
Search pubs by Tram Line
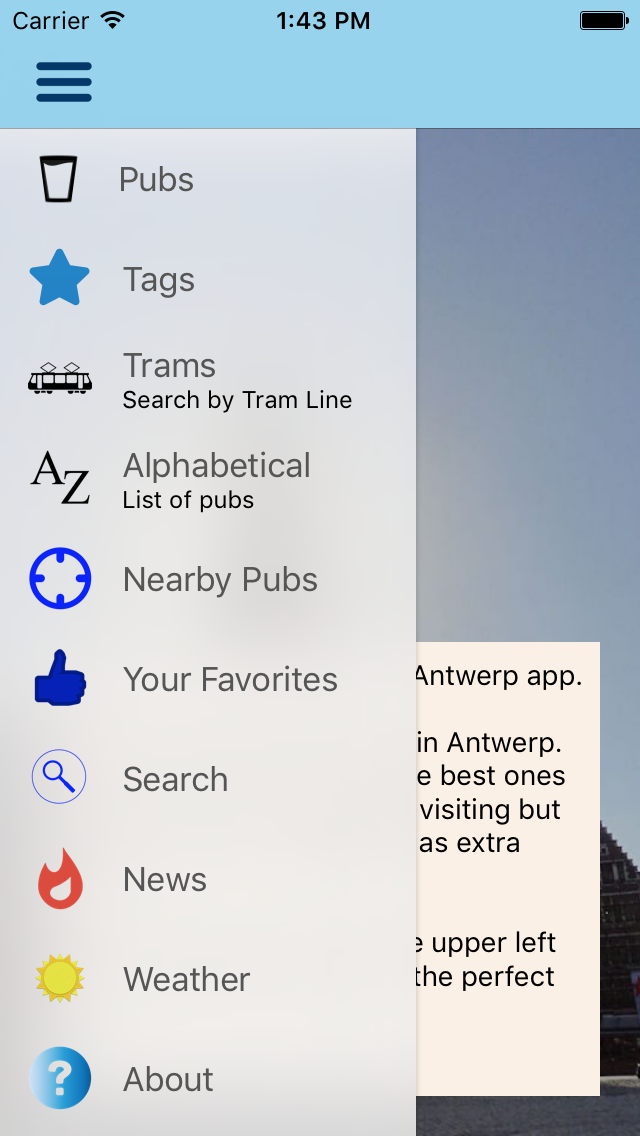[236, 381]
